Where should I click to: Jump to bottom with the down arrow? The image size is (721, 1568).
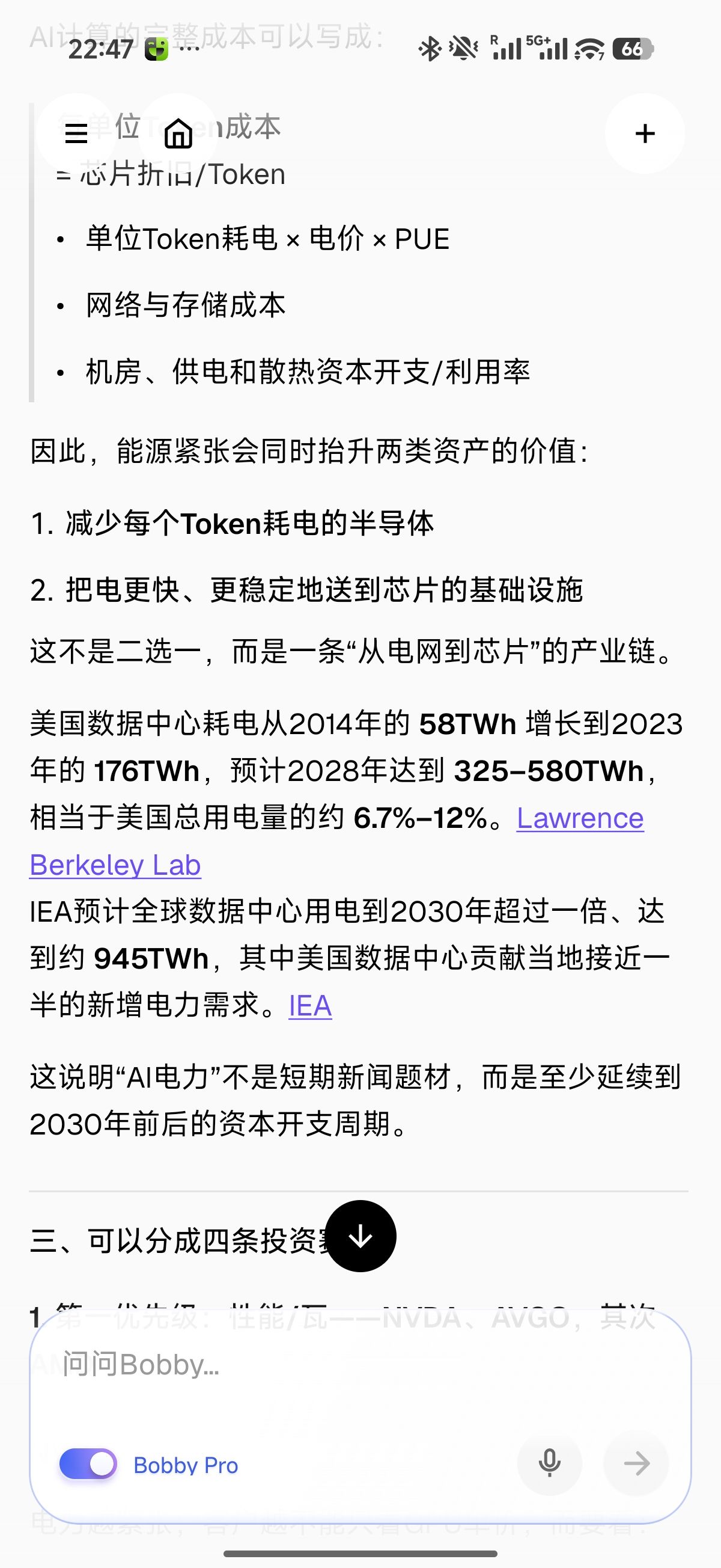(x=361, y=1236)
